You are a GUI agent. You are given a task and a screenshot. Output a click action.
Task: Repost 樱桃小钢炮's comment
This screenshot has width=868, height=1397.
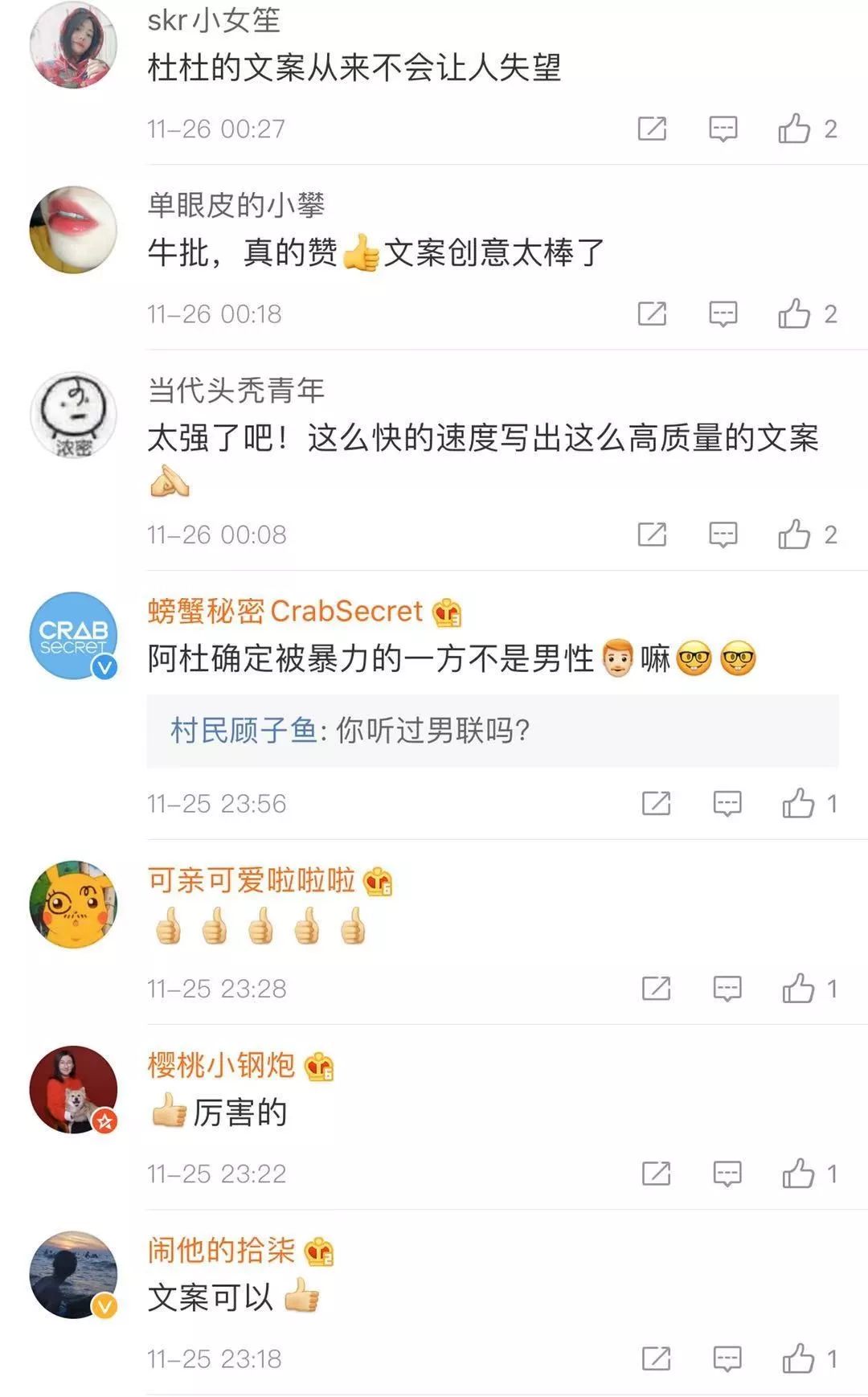pyautogui.click(x=656, y=1174)
